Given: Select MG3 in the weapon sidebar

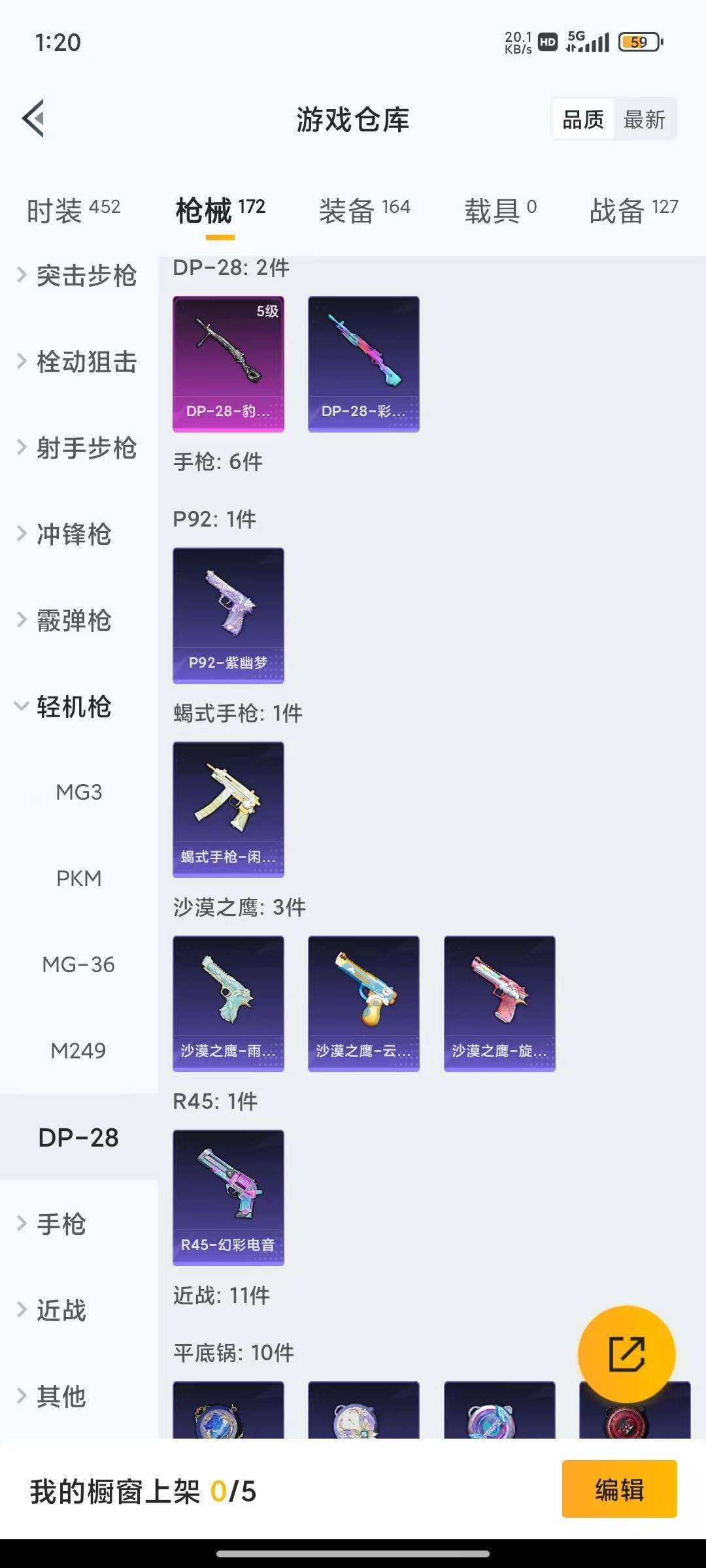Looking at the screenshot, I should tap(78, 792).
